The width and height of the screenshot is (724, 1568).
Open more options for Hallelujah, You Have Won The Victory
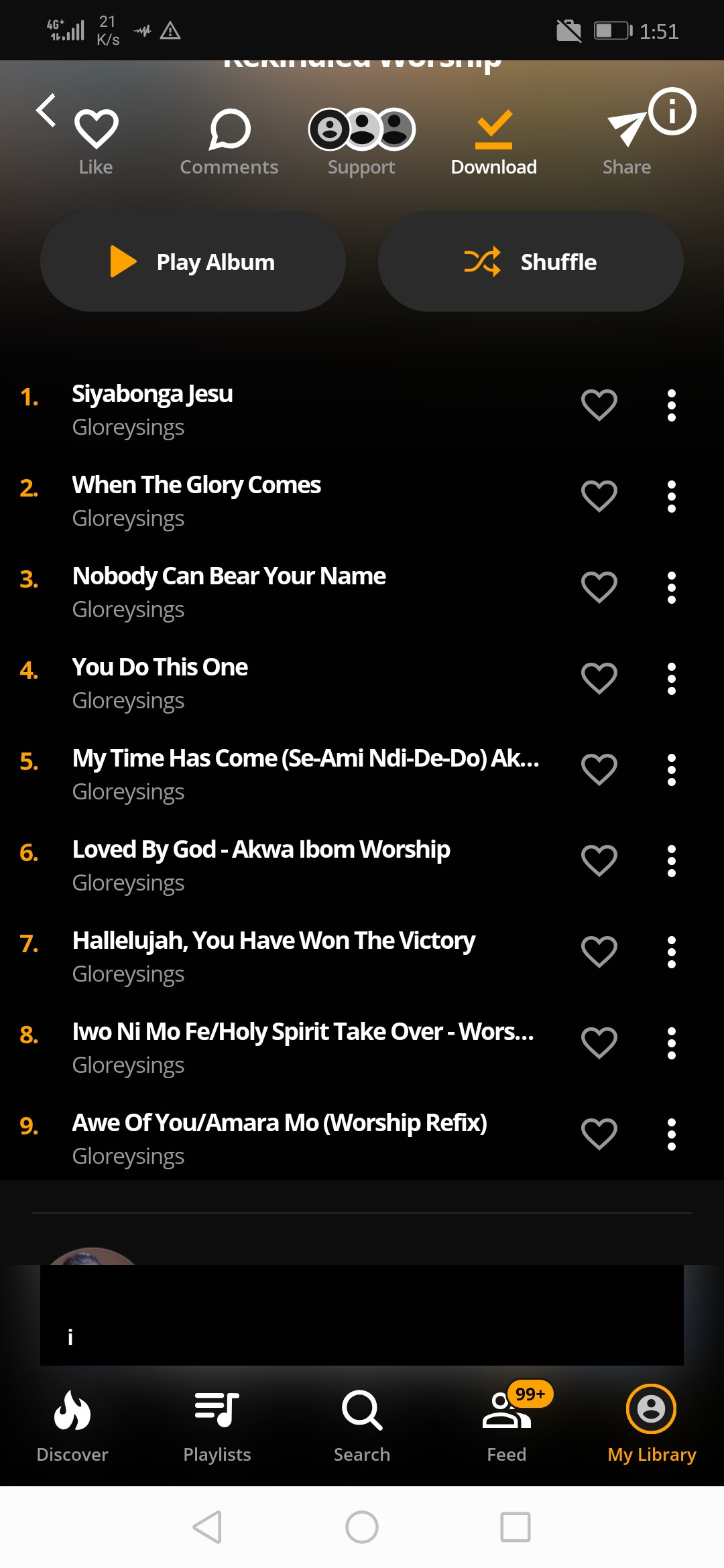click(671, 952)
